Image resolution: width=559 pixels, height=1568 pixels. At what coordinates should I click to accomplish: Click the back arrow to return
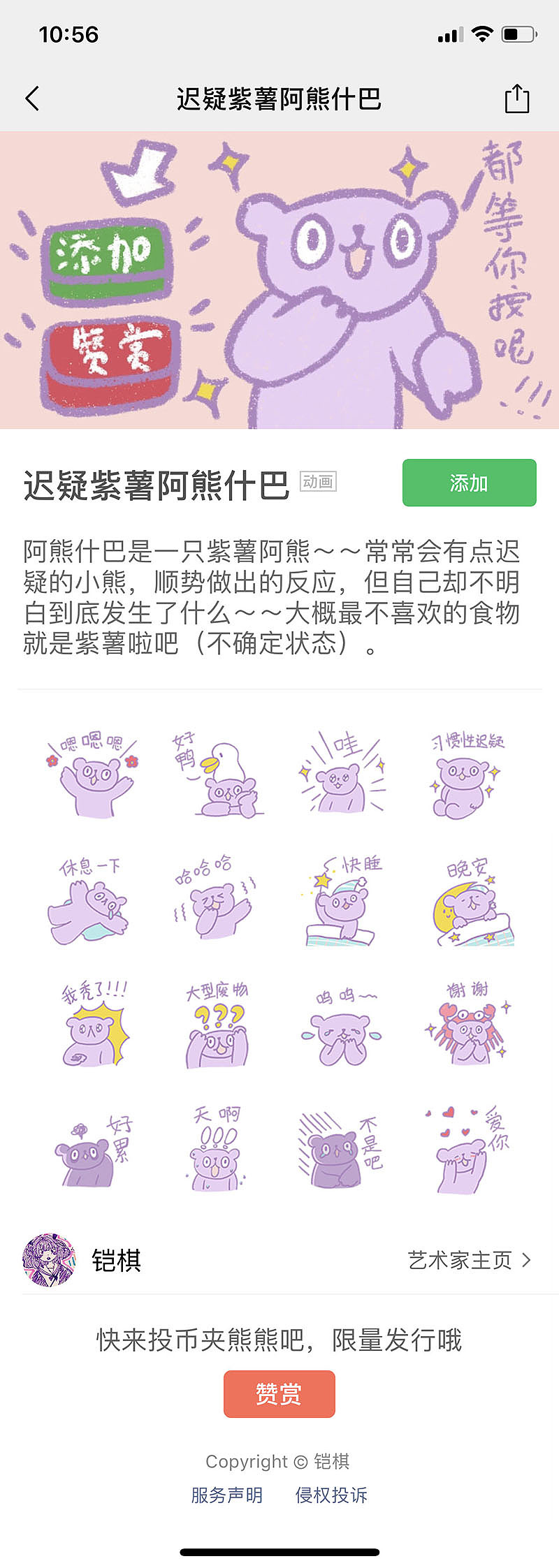pos(31,99)
